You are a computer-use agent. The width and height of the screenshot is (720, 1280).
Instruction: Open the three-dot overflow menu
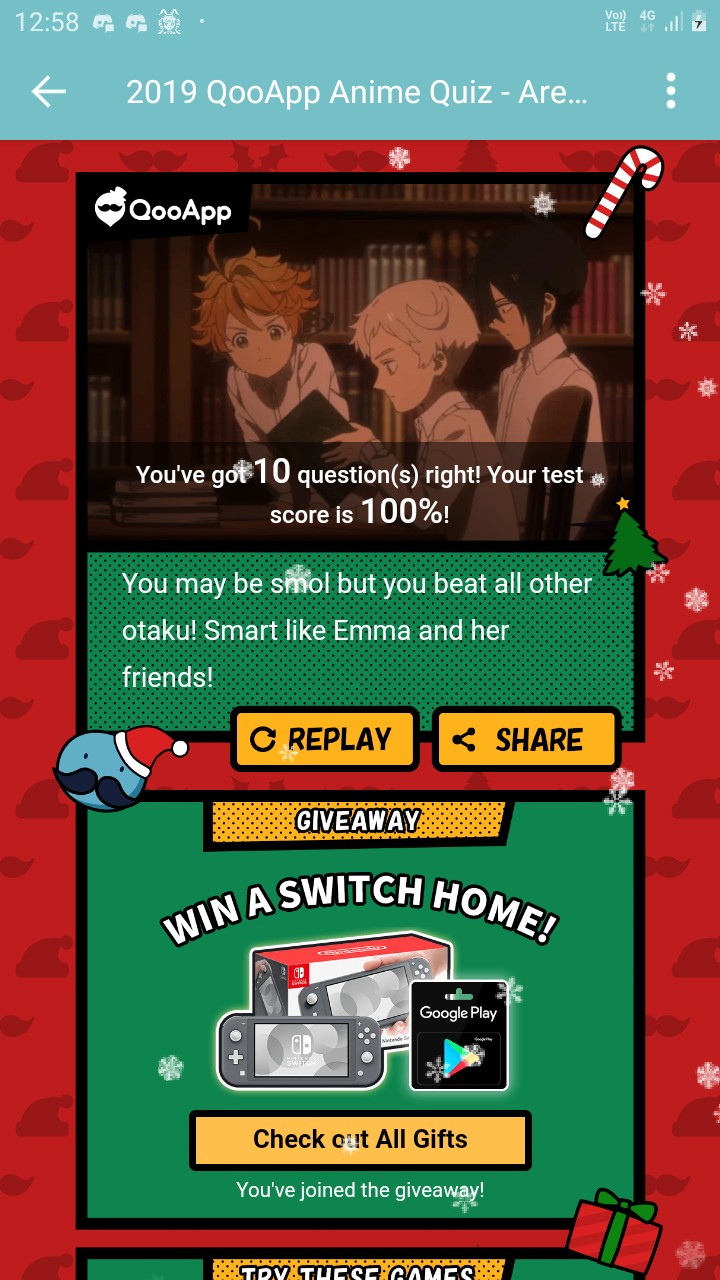coord(670,92)
